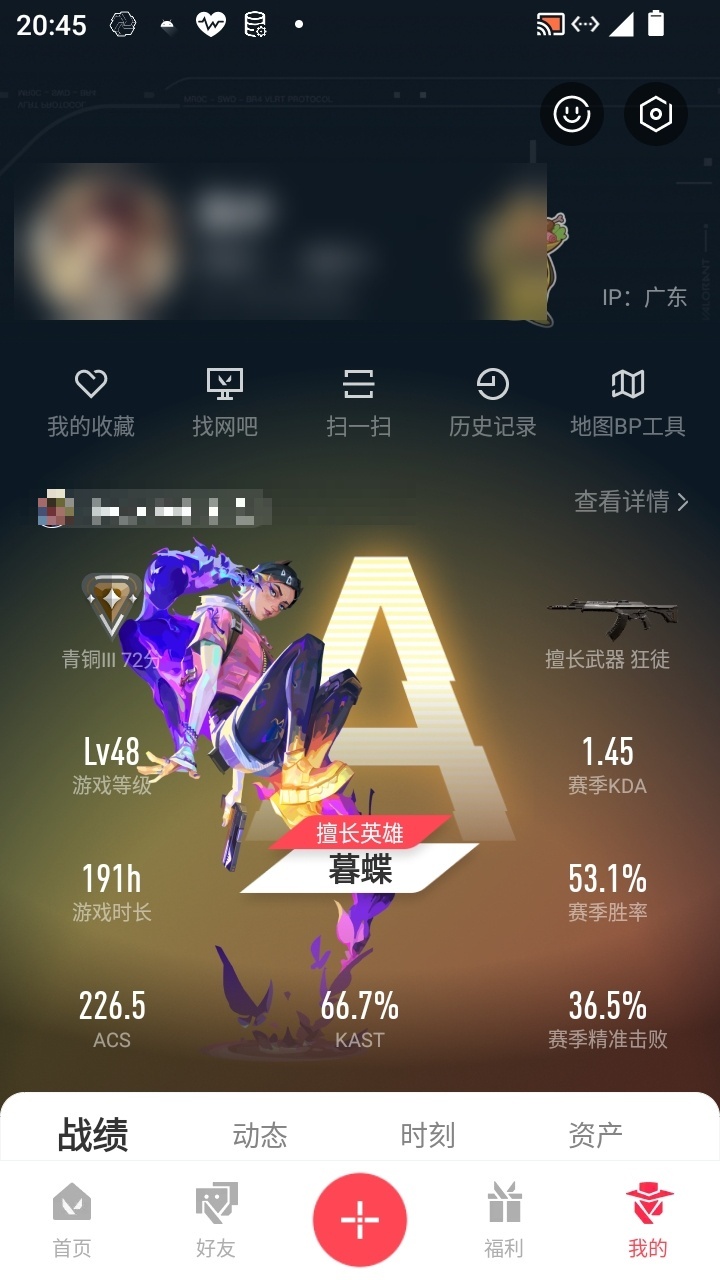Image resolution: width=720 pixels, height=1280 pixels.
Task: View 历史记录 history
Action: (493, 403)
